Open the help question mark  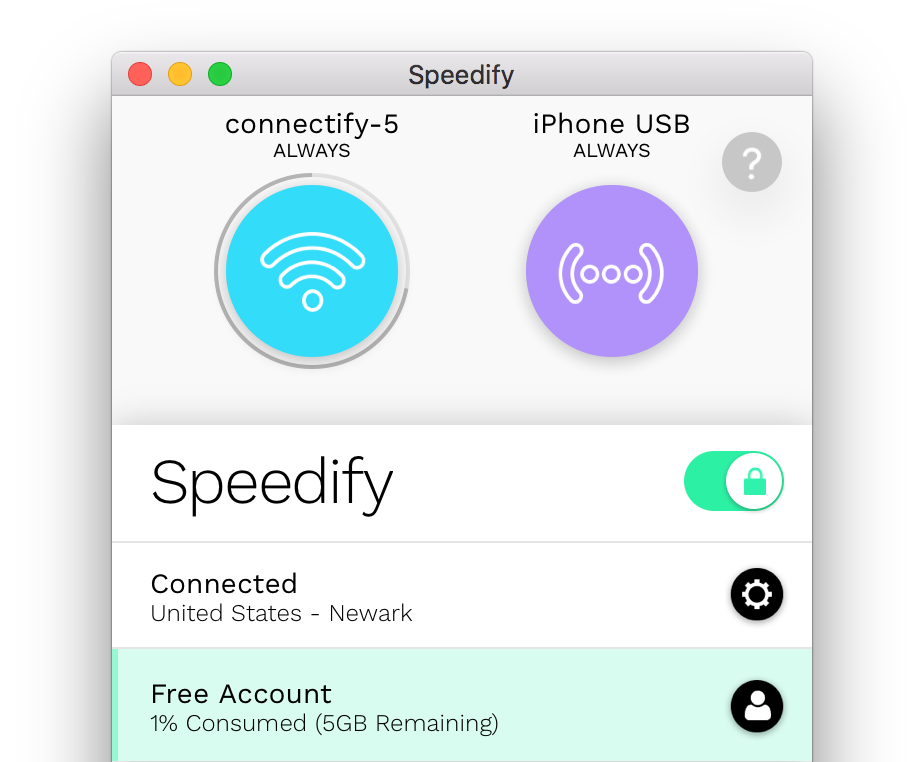[x=752, y=162]
